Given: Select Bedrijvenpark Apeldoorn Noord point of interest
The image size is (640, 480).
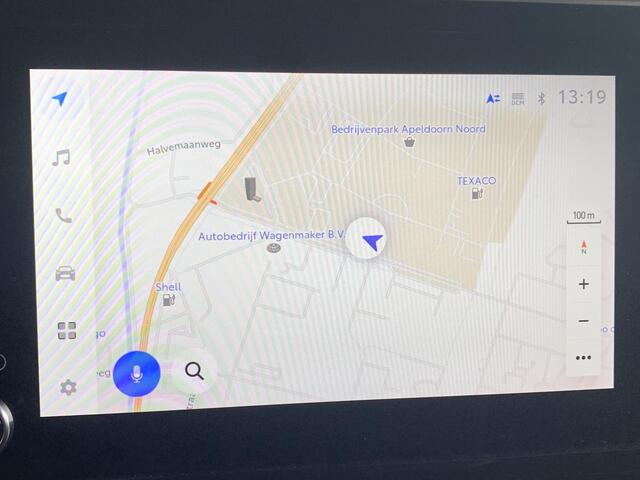Looking at the screenshot, I should pyautogui.click(x=409, y=143).
